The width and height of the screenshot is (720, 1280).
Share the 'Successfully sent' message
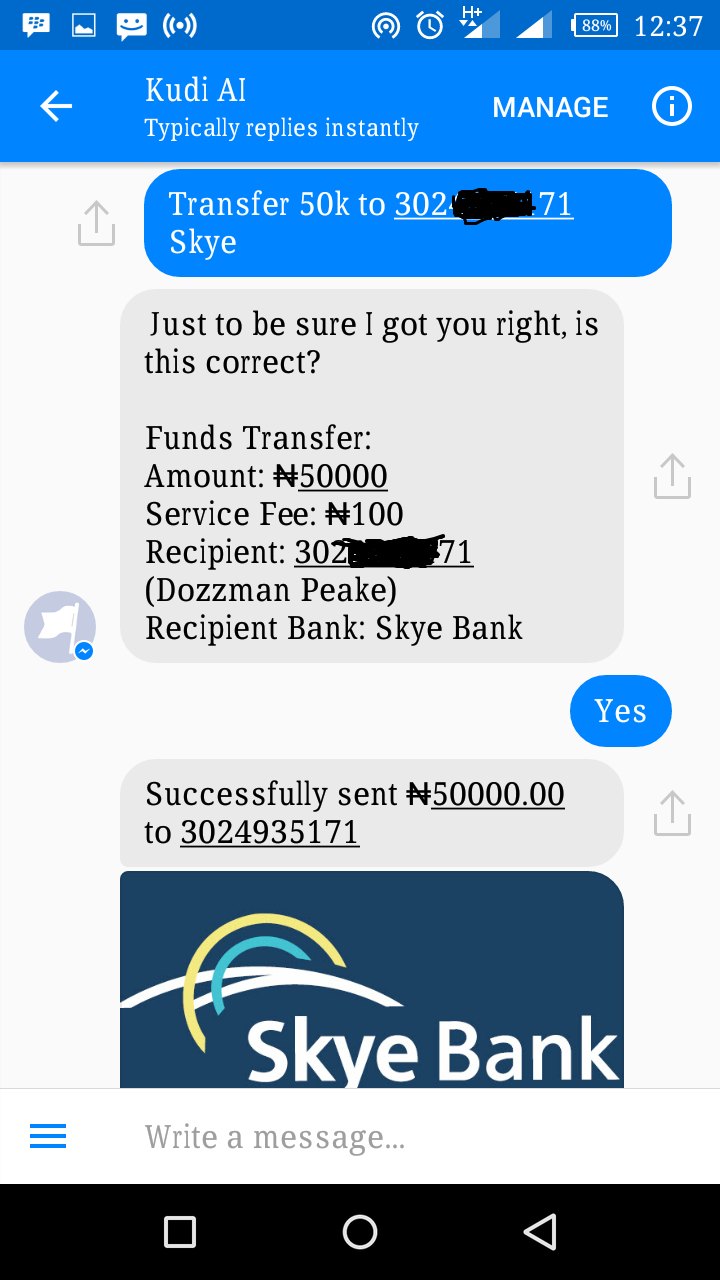coord(672,812)
